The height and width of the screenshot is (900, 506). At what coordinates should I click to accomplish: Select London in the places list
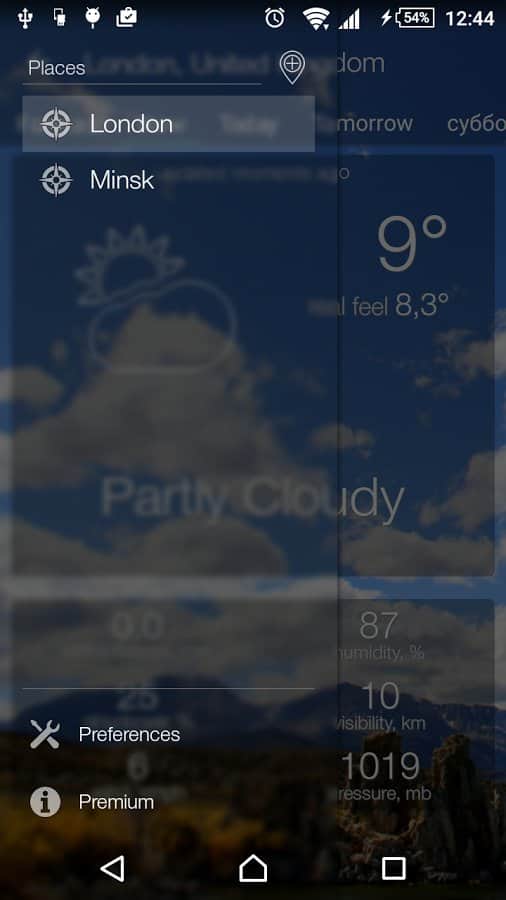pyautogui.click(x=169, y=124)
